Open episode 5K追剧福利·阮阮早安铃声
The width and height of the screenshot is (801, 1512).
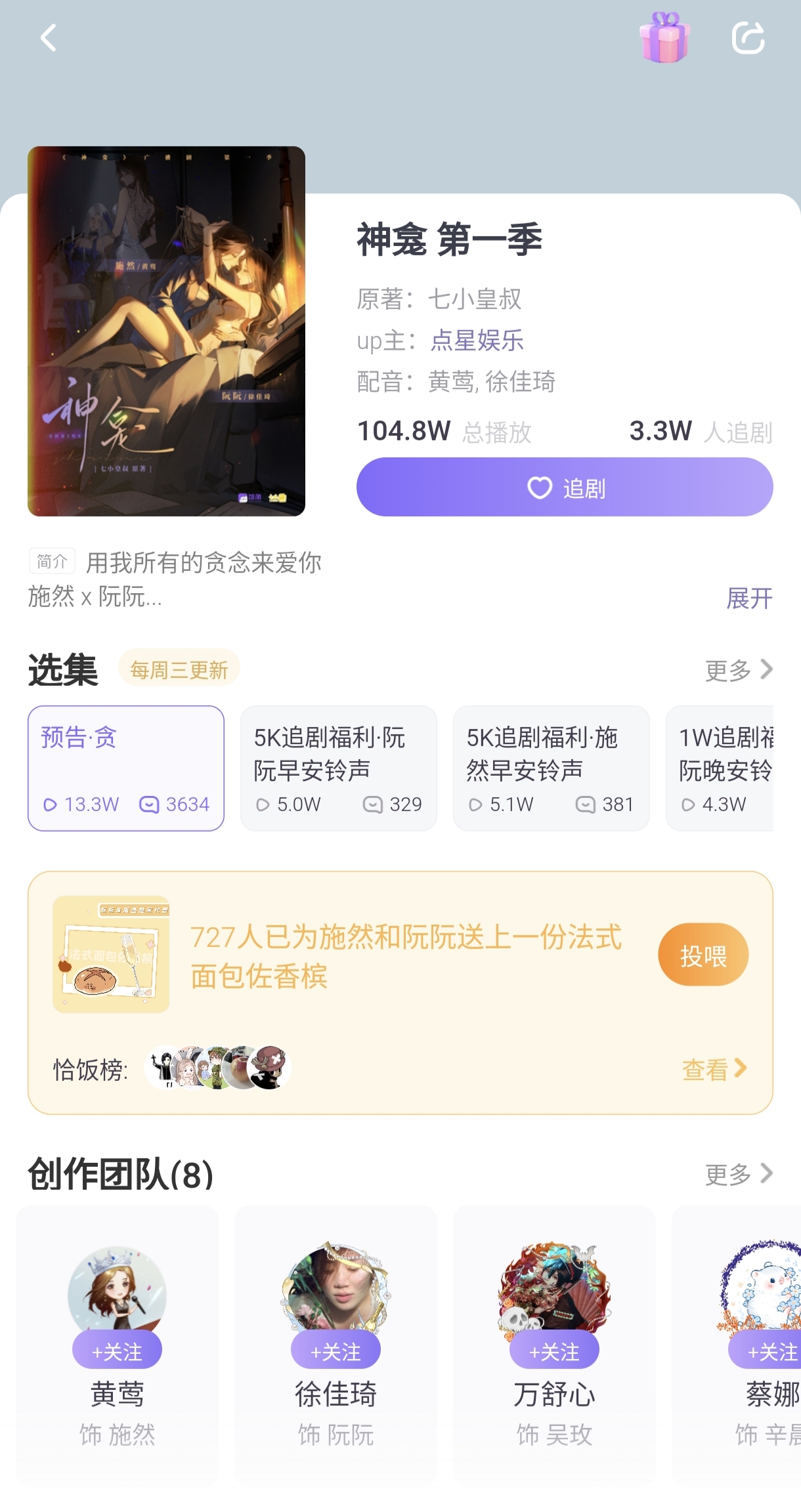click(x=338, y=768)
